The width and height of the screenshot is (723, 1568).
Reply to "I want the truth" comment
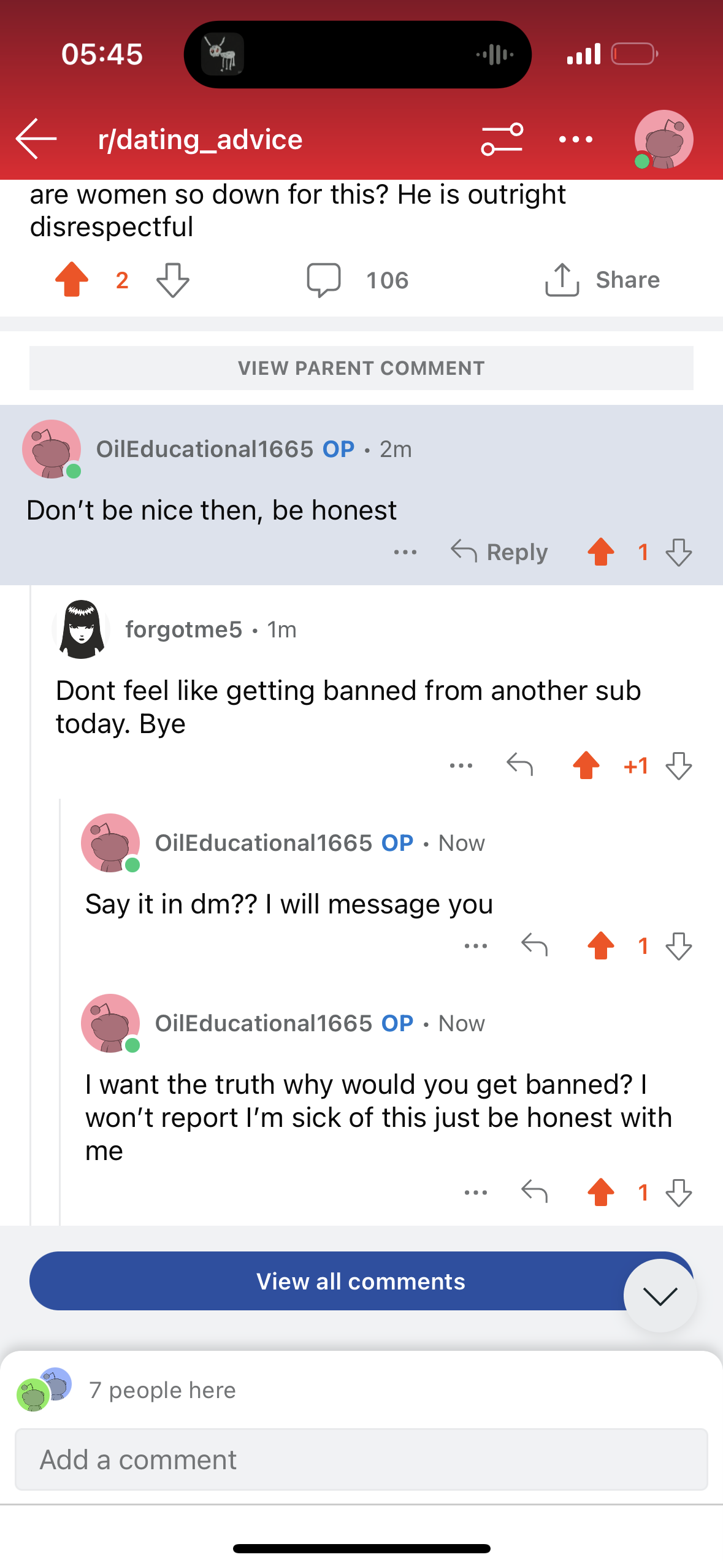535,1192
